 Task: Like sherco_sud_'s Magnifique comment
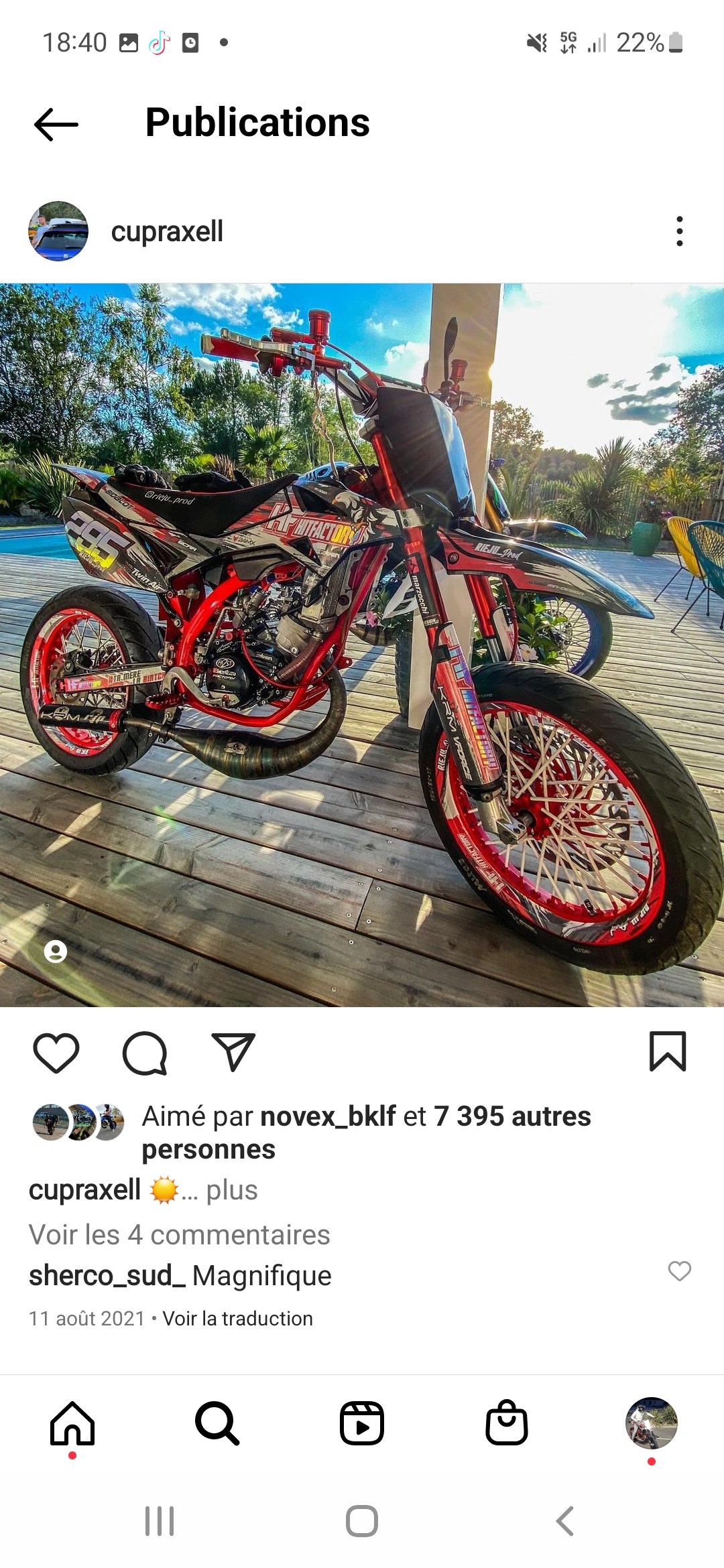pos(679,1271)
